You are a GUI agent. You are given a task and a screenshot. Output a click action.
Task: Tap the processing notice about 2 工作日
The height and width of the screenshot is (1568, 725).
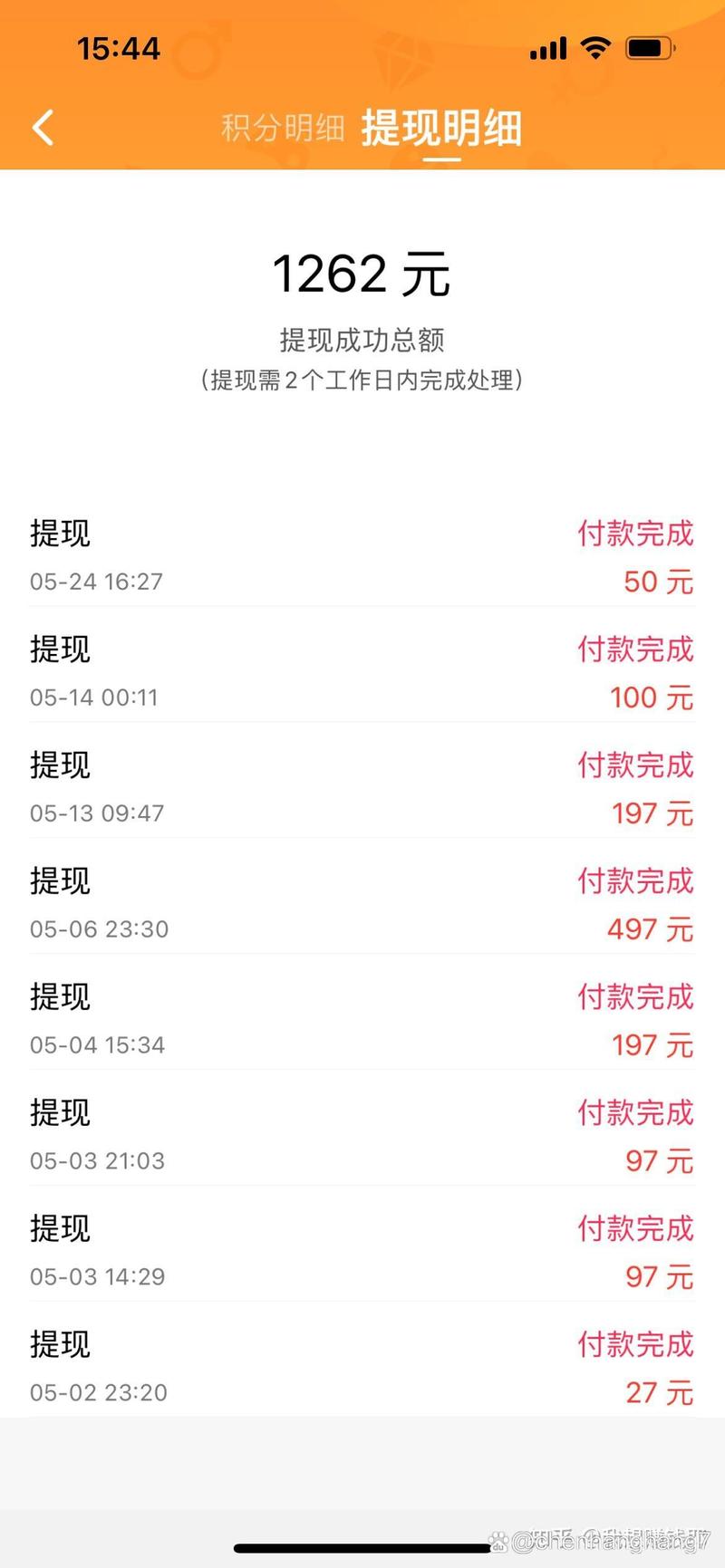(362, 381)
